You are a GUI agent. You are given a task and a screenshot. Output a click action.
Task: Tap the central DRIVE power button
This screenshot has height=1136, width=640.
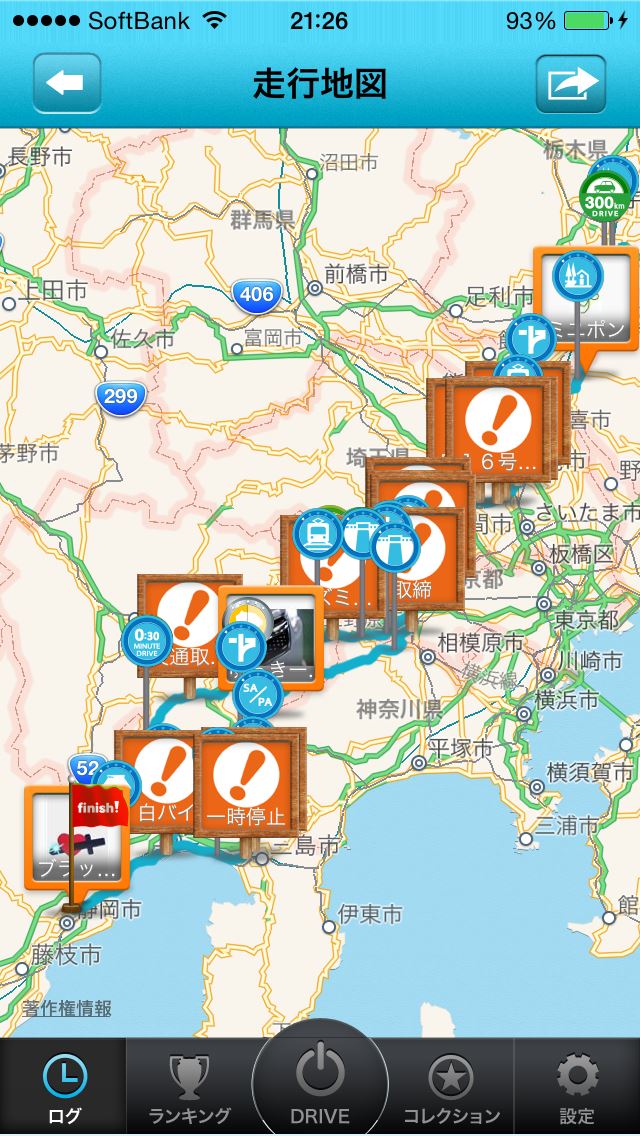pyautogui.click(x=320, y=1081)
